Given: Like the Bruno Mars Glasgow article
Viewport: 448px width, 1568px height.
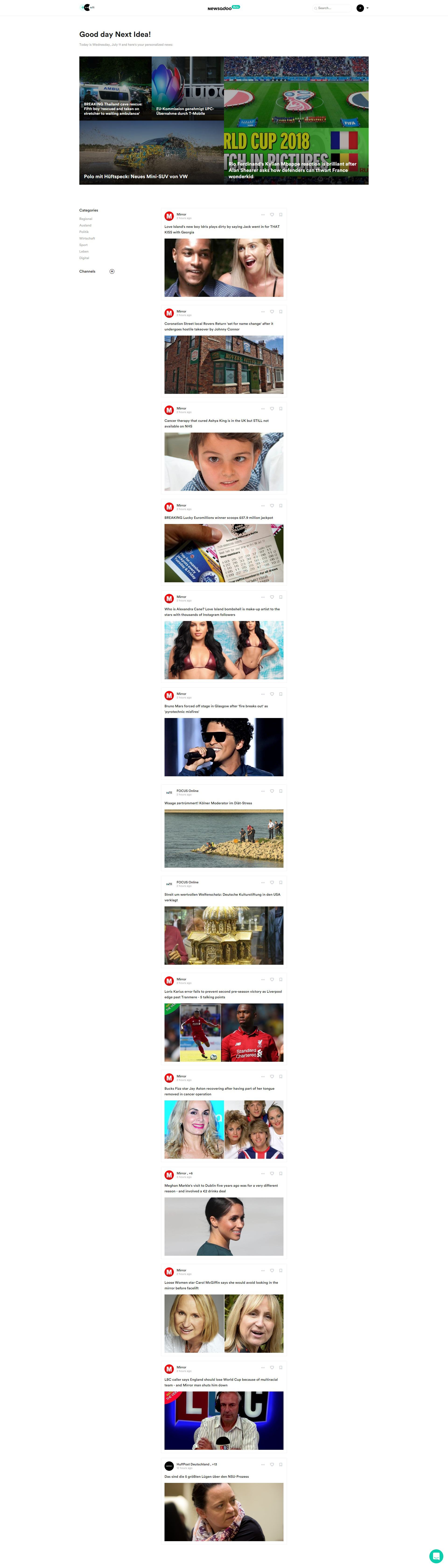Looking at the screenshot, I should [272, 694].
